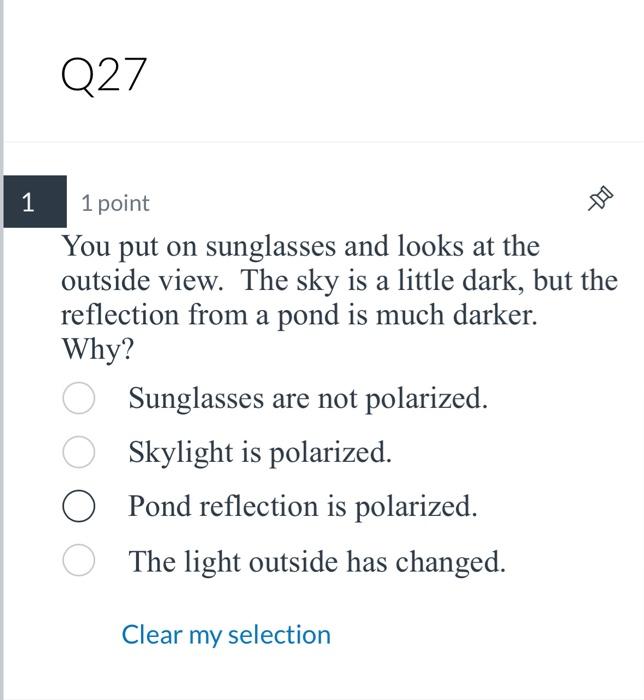The width and height of the screenshot is (644, 700).
Task: Pick "Pond reflection is polarized." answer
Action: click(79, 506)
